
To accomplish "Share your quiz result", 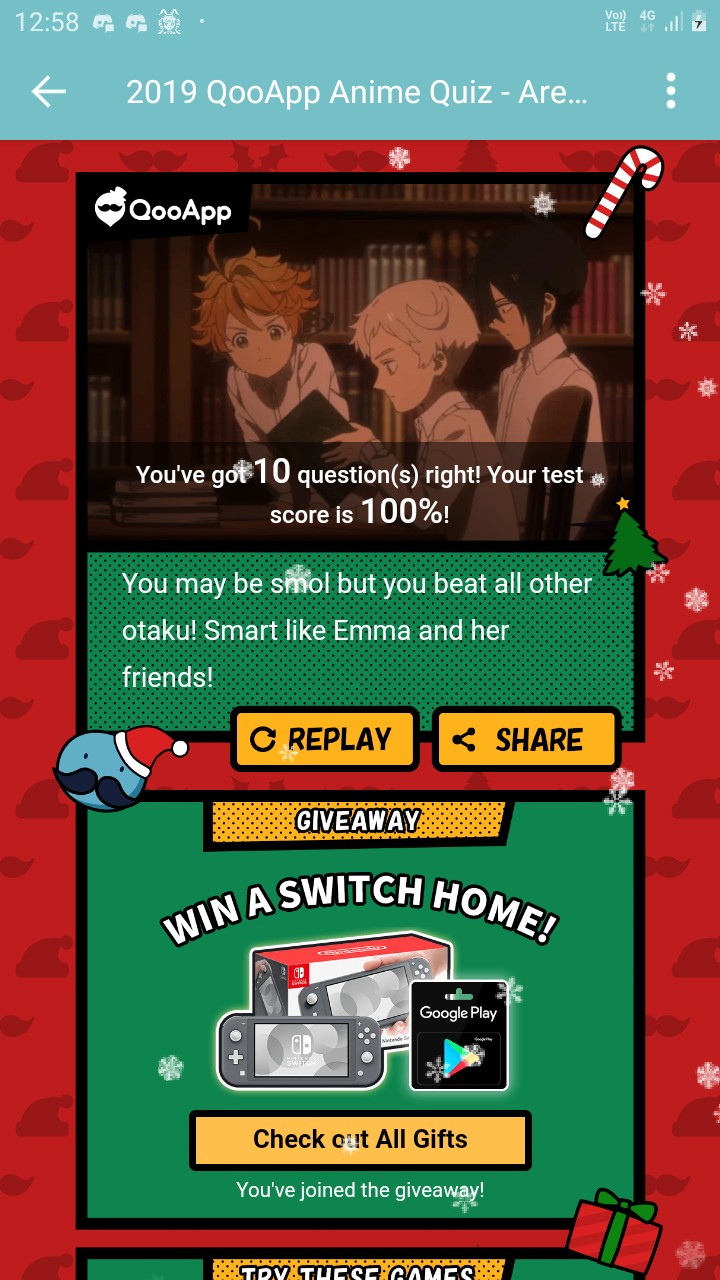I will (526, 740).
